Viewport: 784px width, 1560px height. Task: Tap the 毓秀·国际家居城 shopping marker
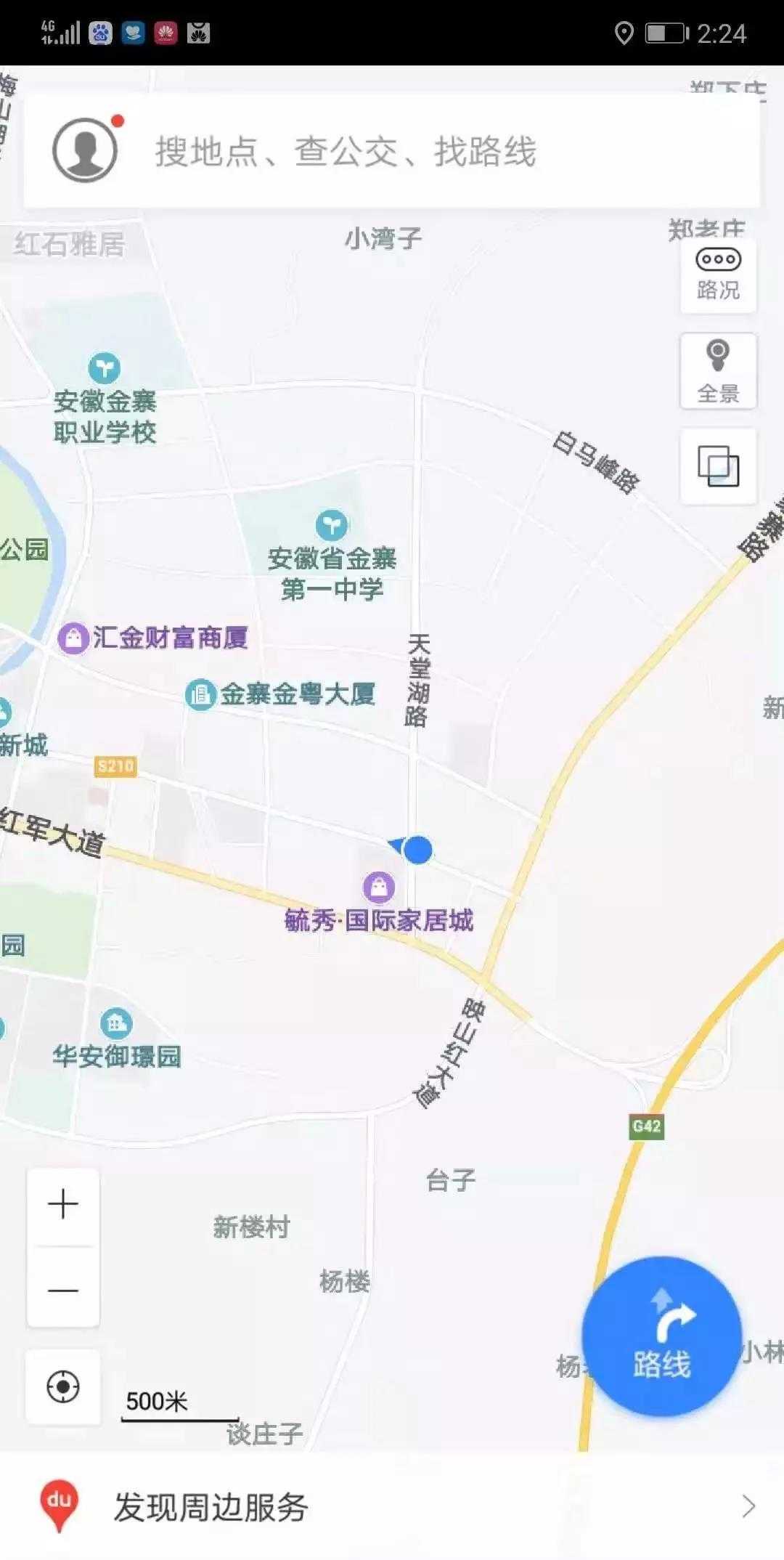(378, 887)
